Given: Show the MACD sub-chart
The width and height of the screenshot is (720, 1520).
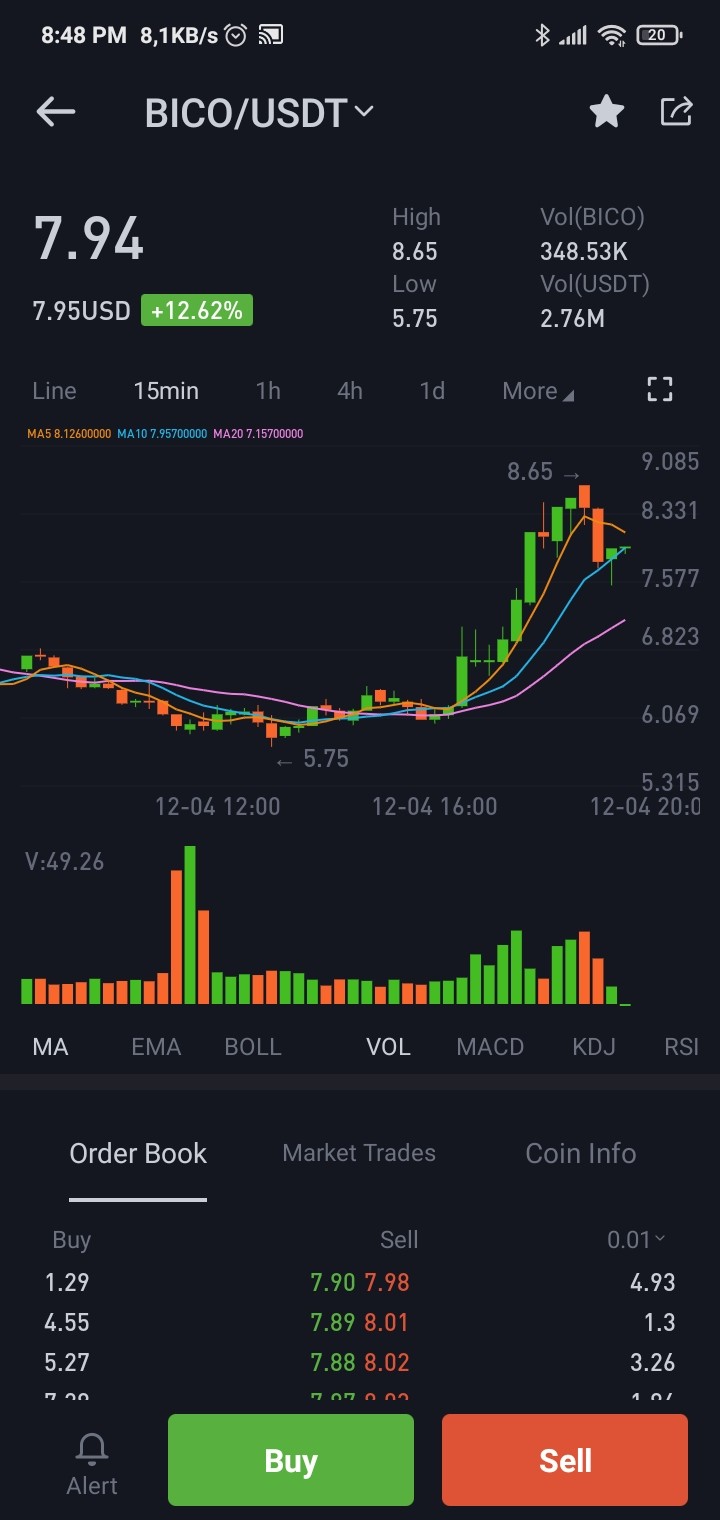Looking at the screenshot, I should [x=490, y=1047].
